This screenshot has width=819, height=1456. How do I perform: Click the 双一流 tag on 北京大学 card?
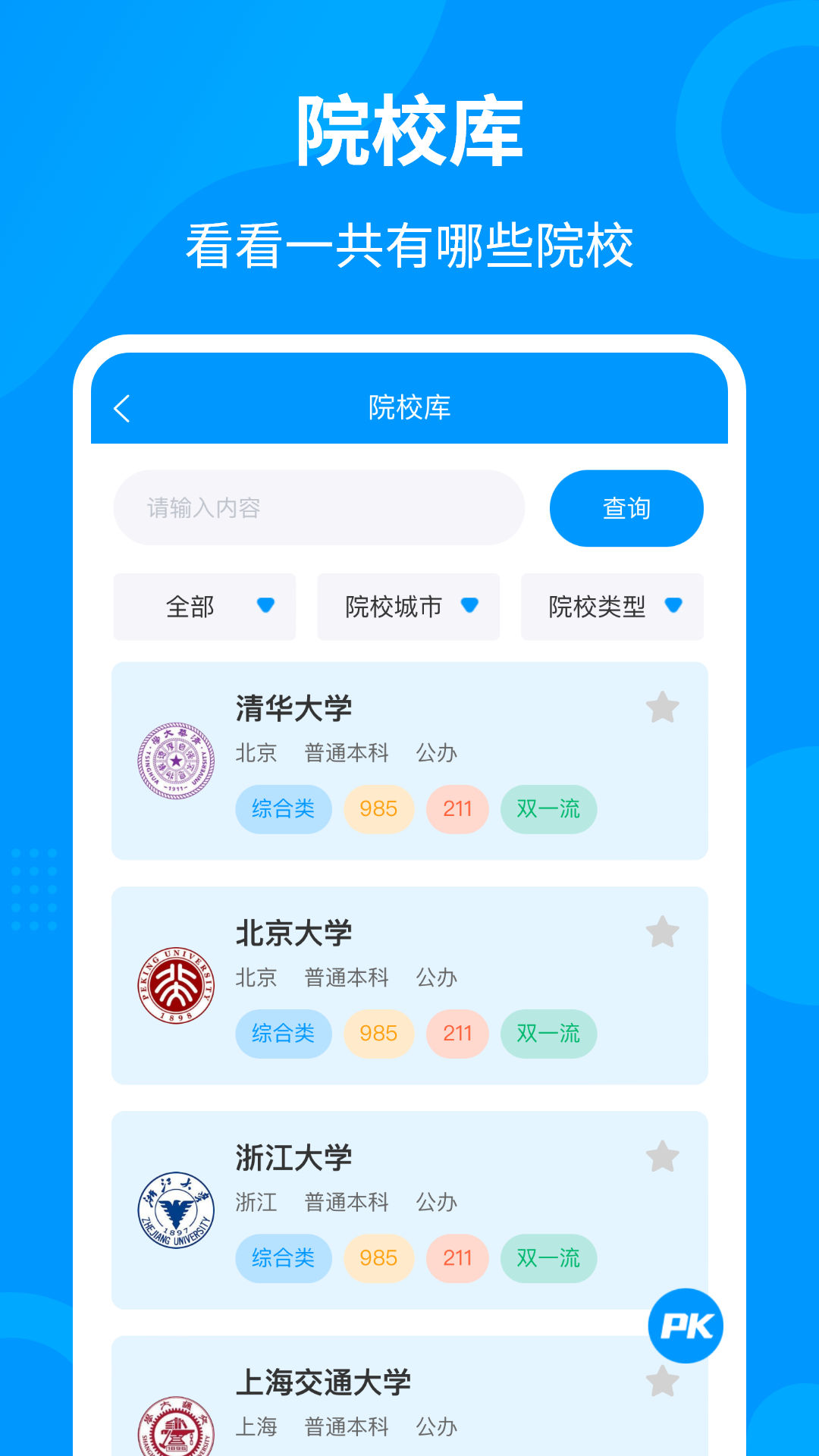548,1034
